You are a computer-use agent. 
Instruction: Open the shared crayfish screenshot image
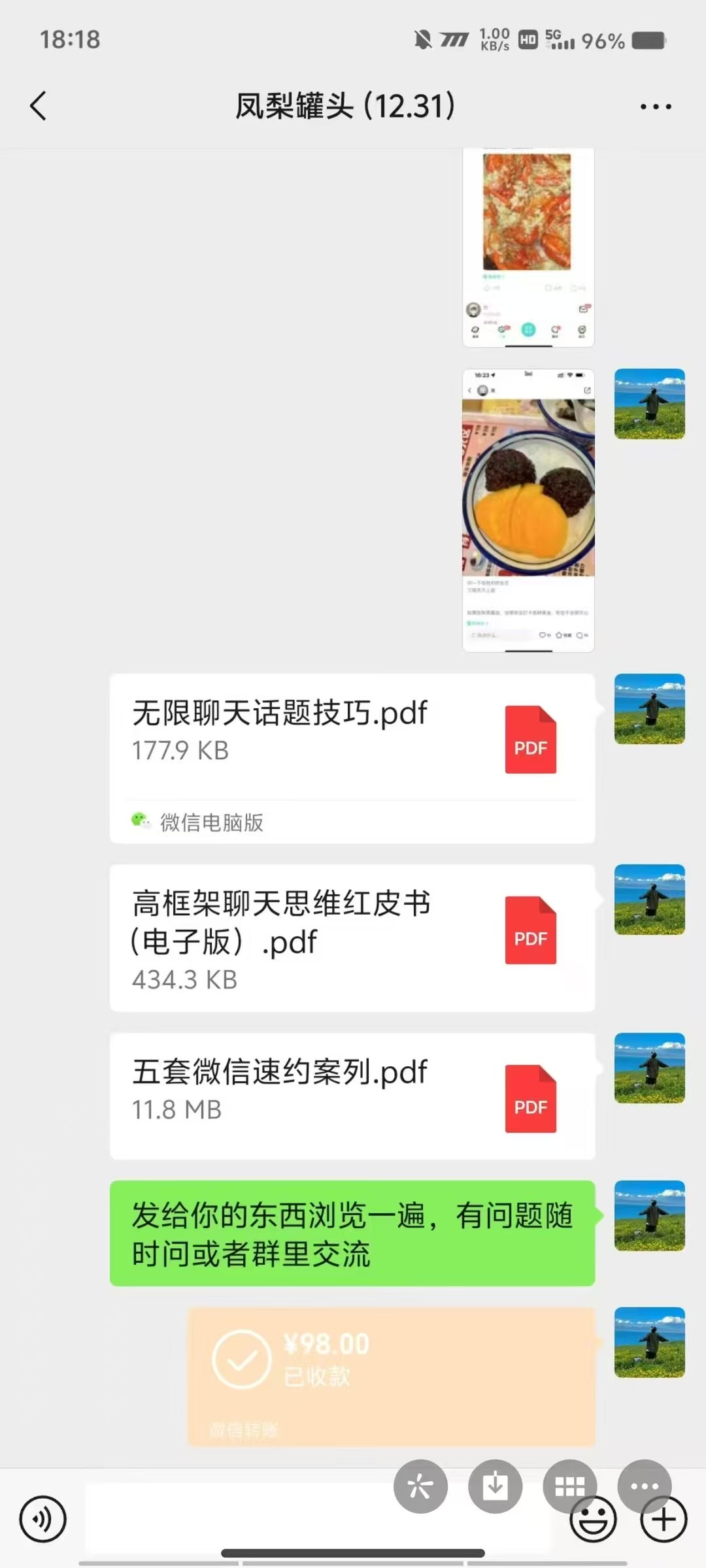528,247
